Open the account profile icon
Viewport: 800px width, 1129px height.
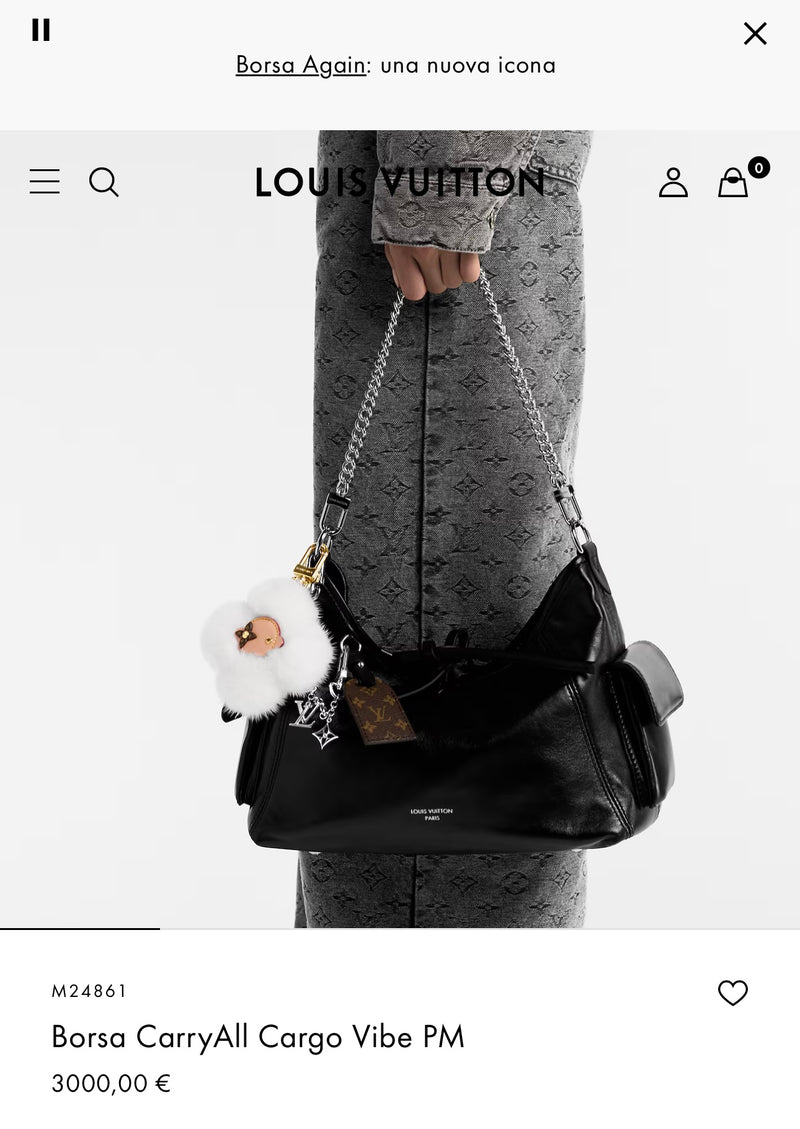[x=673, y=182]
